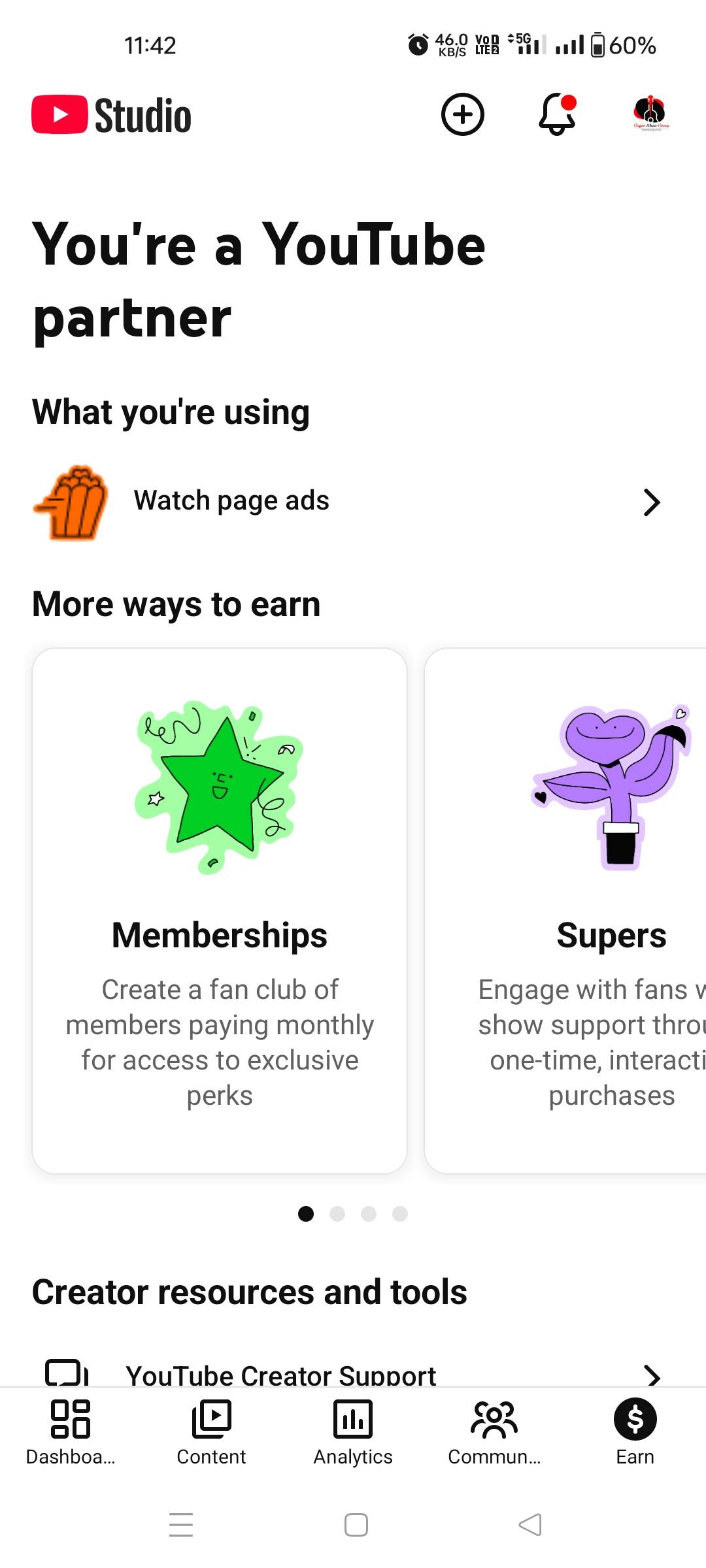Switch to the Dashboard tab
Image resolution: width=706 pixels, height=1568 pixels.
pyautogui.click(x=71, y=1432)
